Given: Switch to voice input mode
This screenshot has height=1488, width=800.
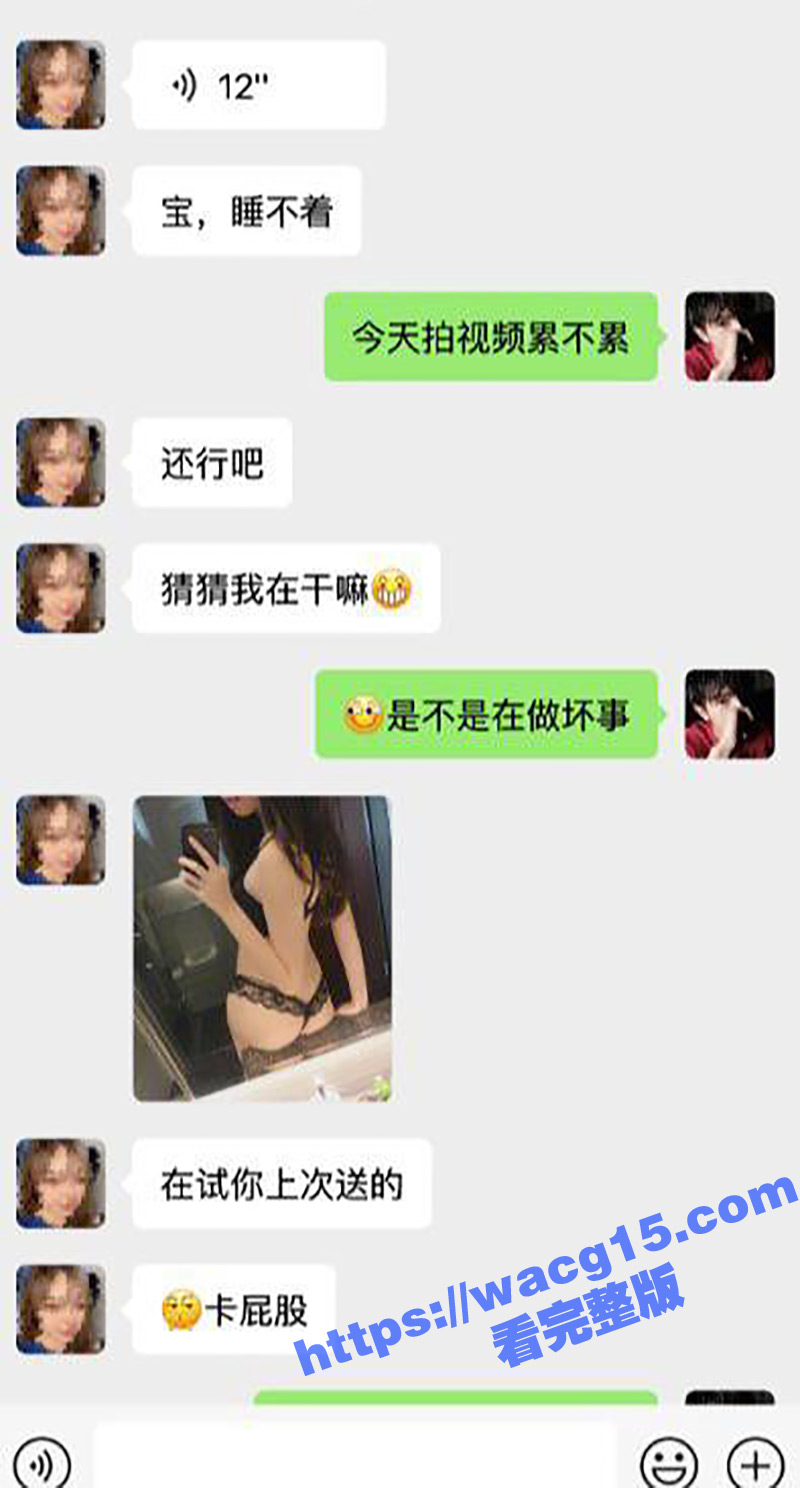Looking at the screenshot, I should tap(43, 1462).
